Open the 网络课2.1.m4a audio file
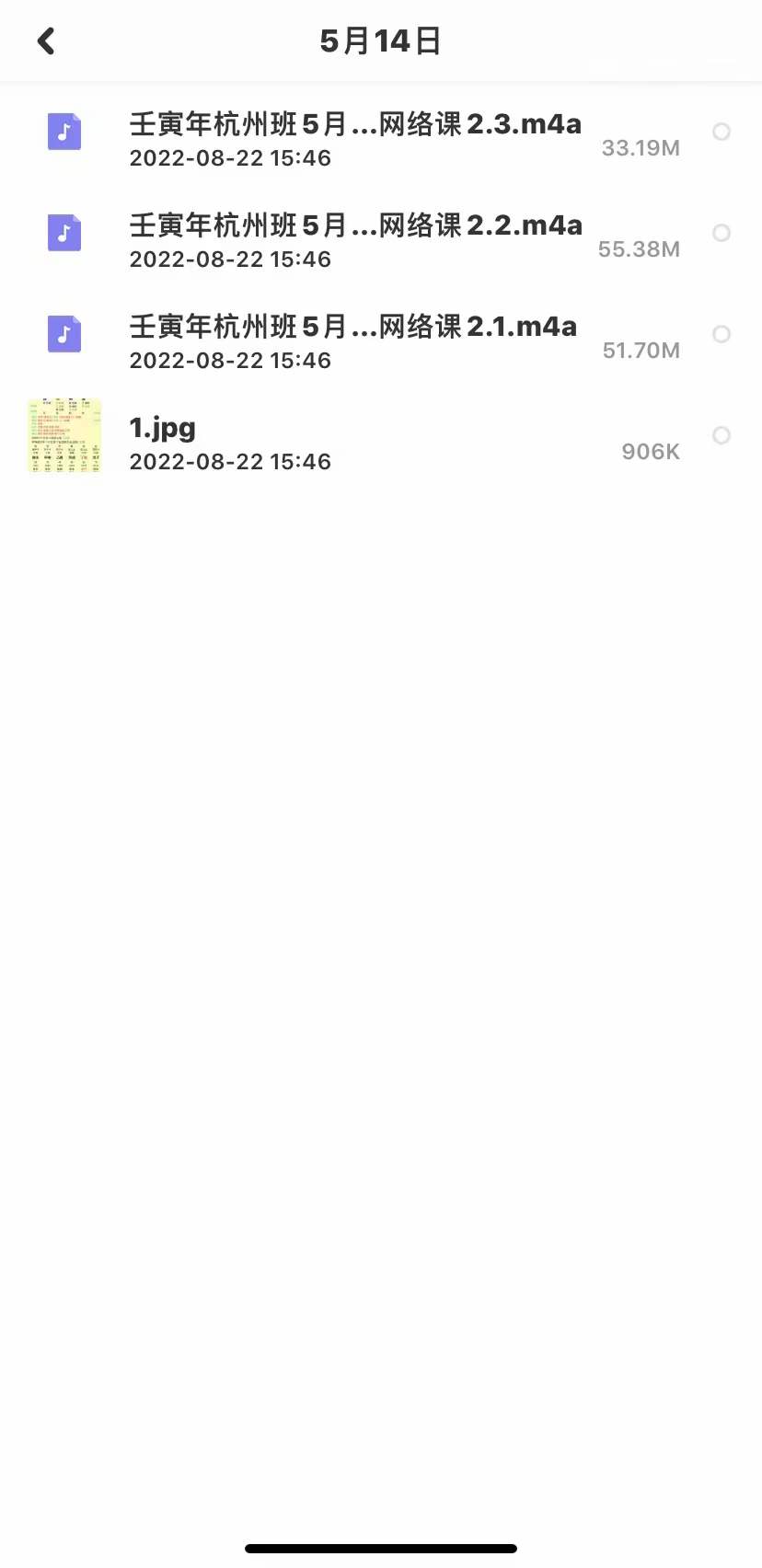The image size is (762, 1568). click(x=354, y=340)
